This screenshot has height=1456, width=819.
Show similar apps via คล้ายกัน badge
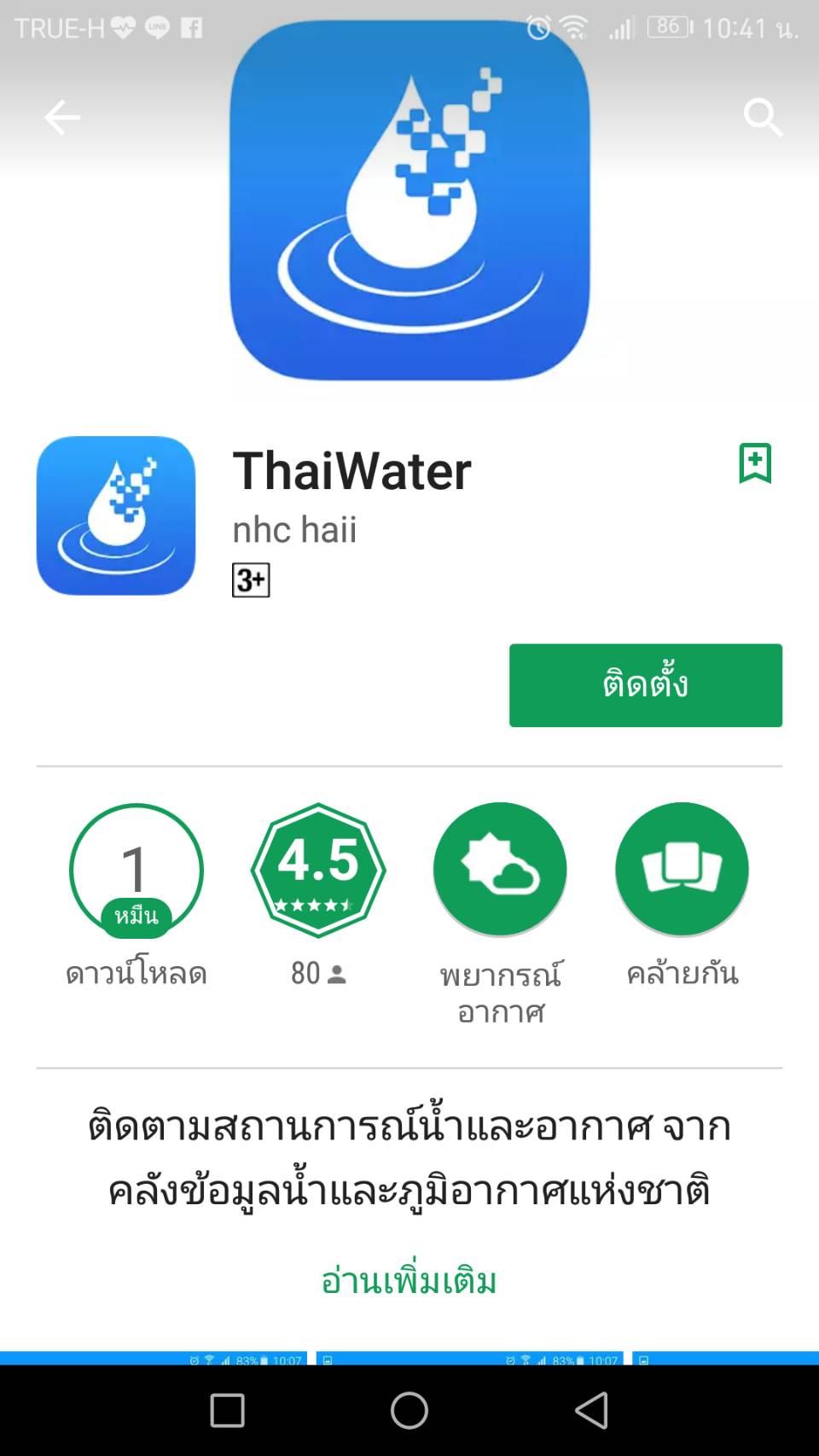tap(682, 869)
